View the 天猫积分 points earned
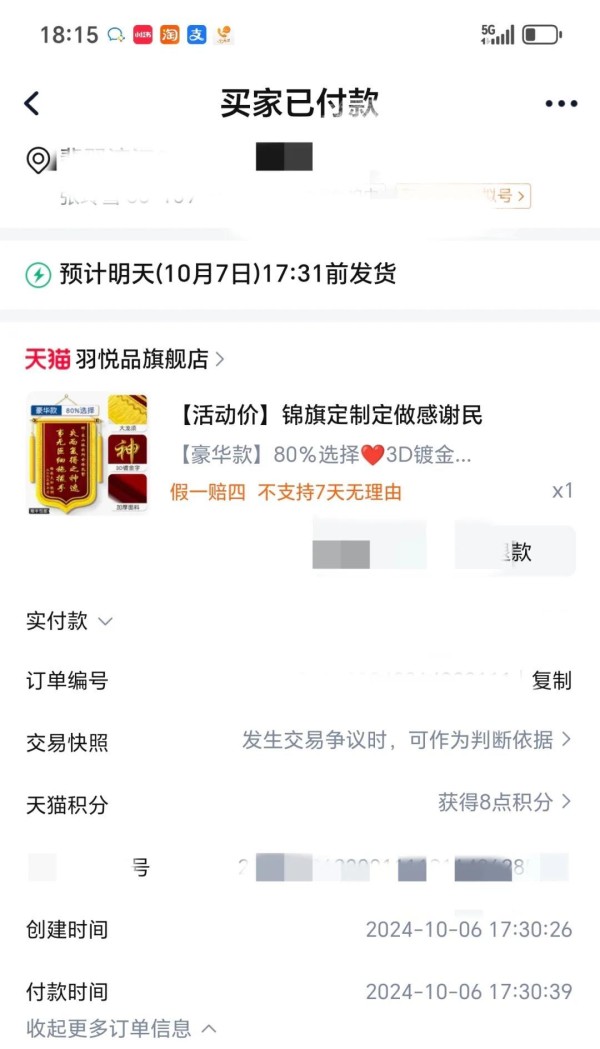This screenshot has height=1049, width=600. pos(503,802)
